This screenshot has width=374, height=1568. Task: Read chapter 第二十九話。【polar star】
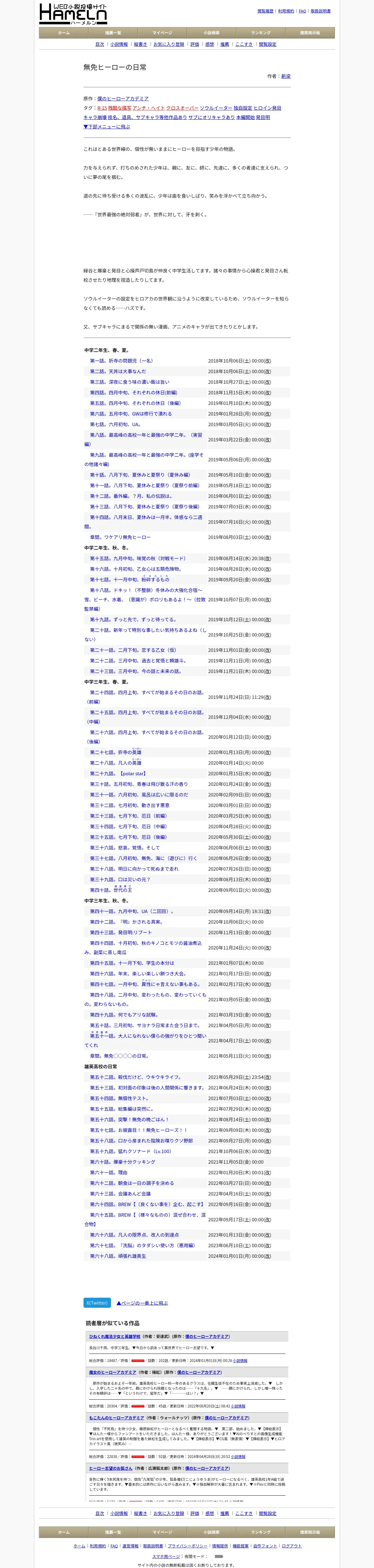[x=118, y=774]
